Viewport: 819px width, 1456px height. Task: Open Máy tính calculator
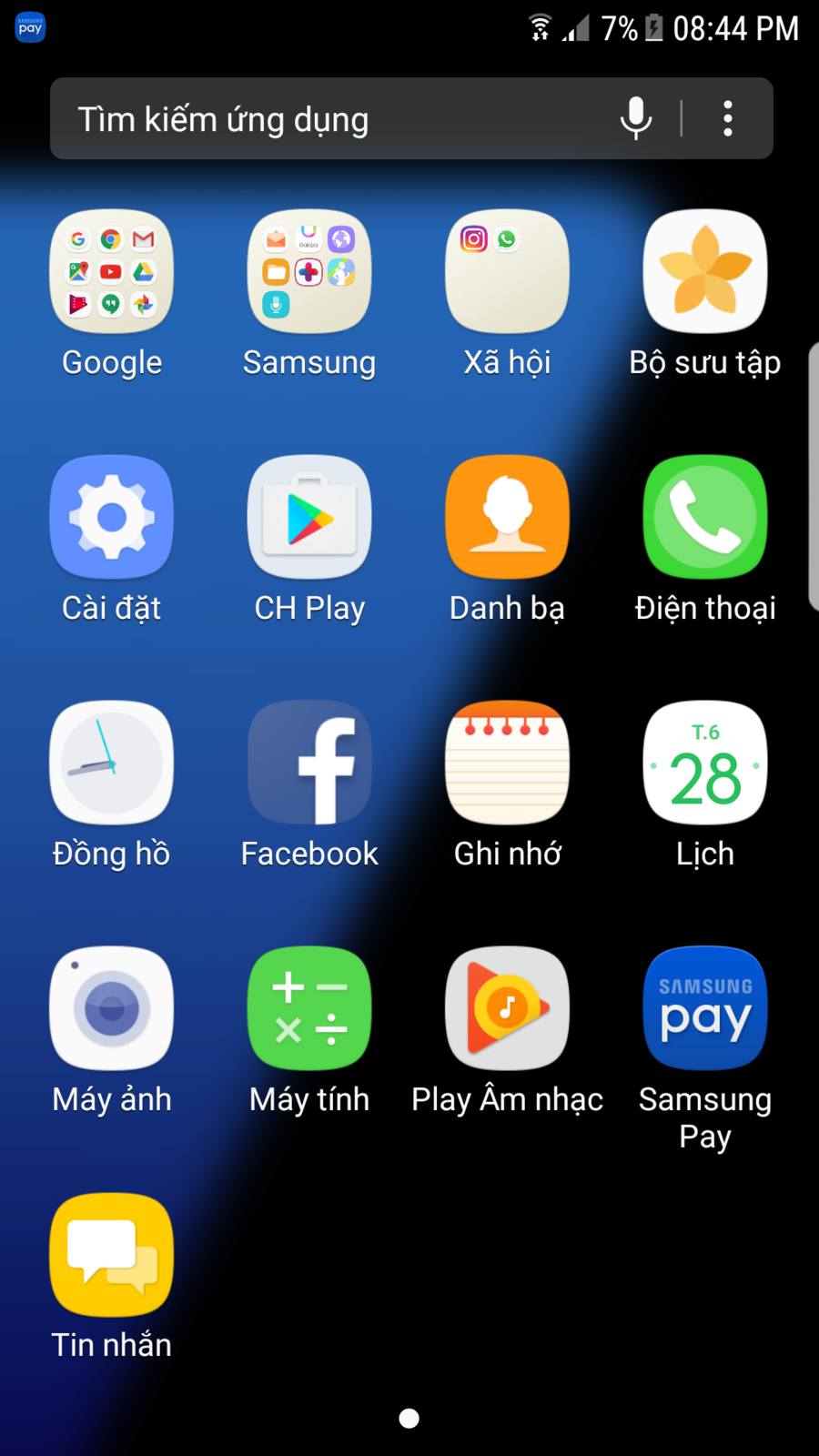[x=309, y=1009]
